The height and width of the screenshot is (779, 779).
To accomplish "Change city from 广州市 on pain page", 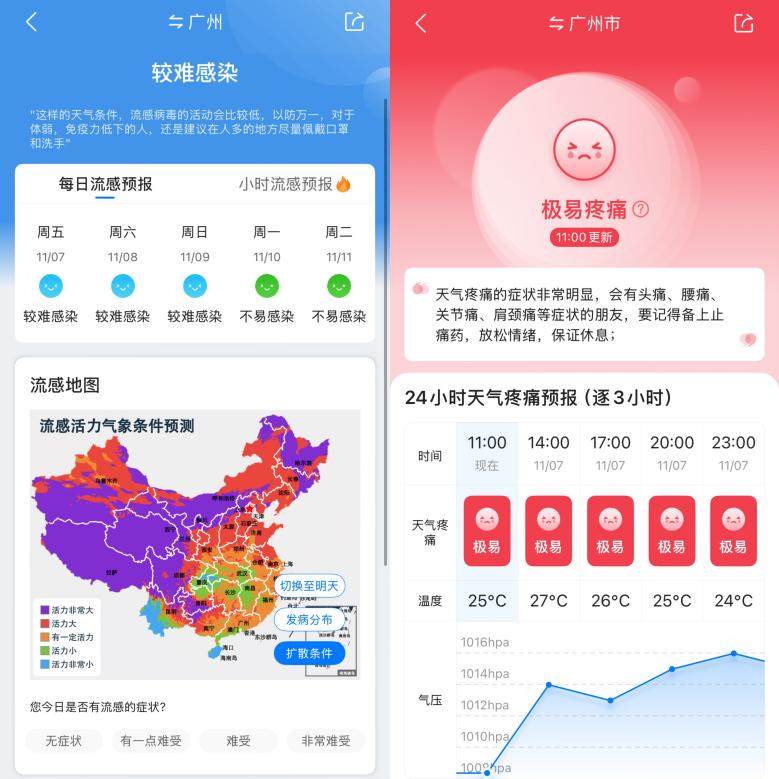I will (x=584, y=23).
